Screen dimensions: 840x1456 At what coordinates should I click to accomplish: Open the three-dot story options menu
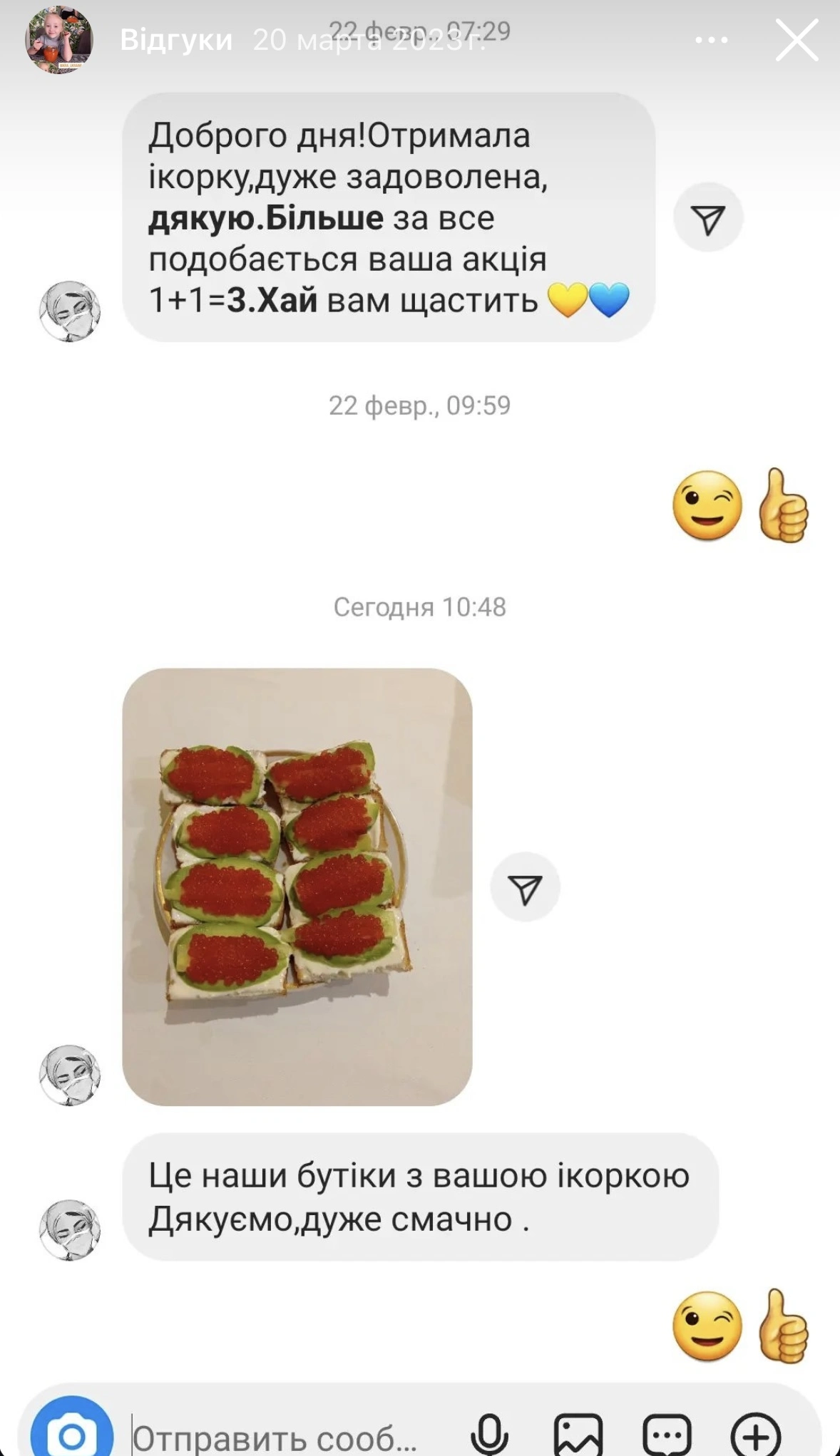coord(711,40)
